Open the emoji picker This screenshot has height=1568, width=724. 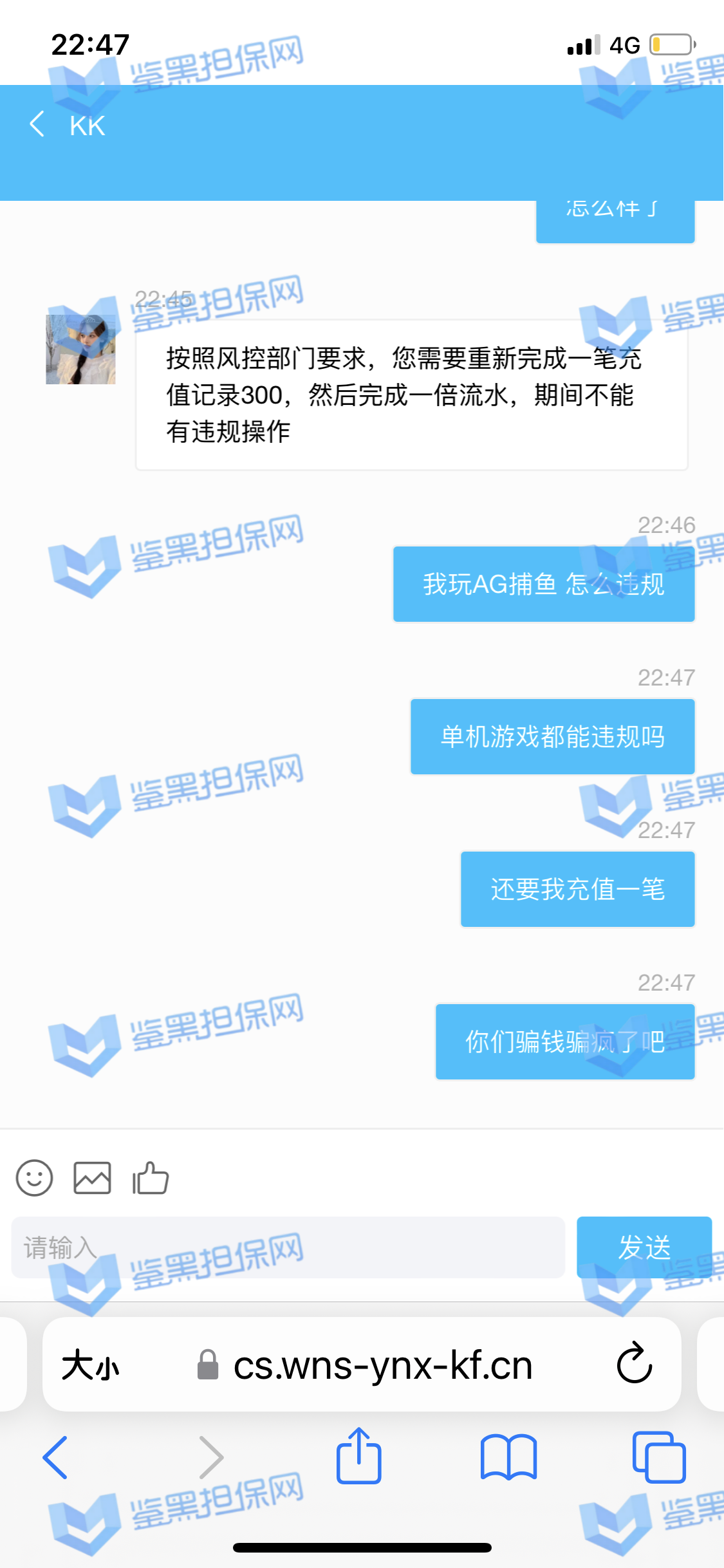pyautogui.click(x=34, y=1178)
